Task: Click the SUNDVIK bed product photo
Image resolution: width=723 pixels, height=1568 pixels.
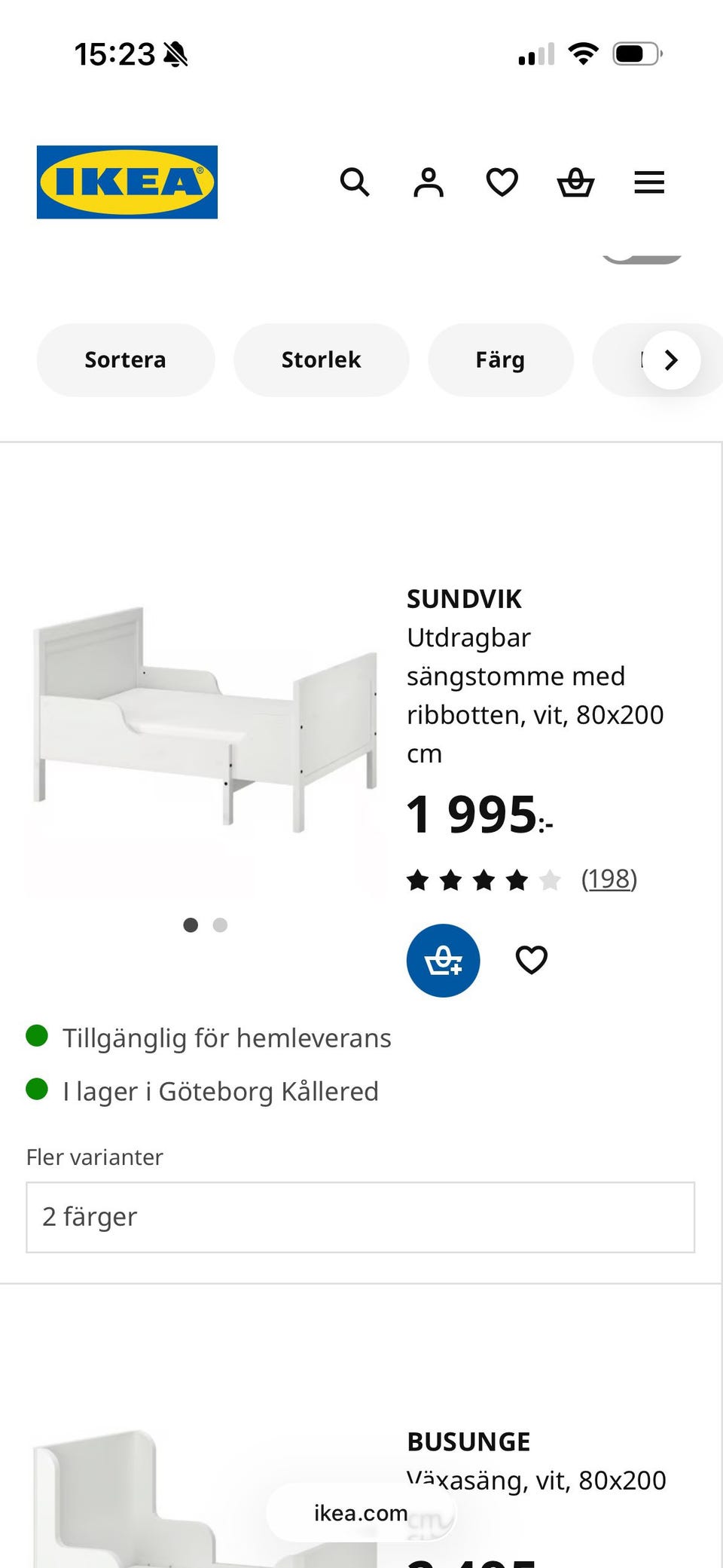Action: [x=205, y=727]
